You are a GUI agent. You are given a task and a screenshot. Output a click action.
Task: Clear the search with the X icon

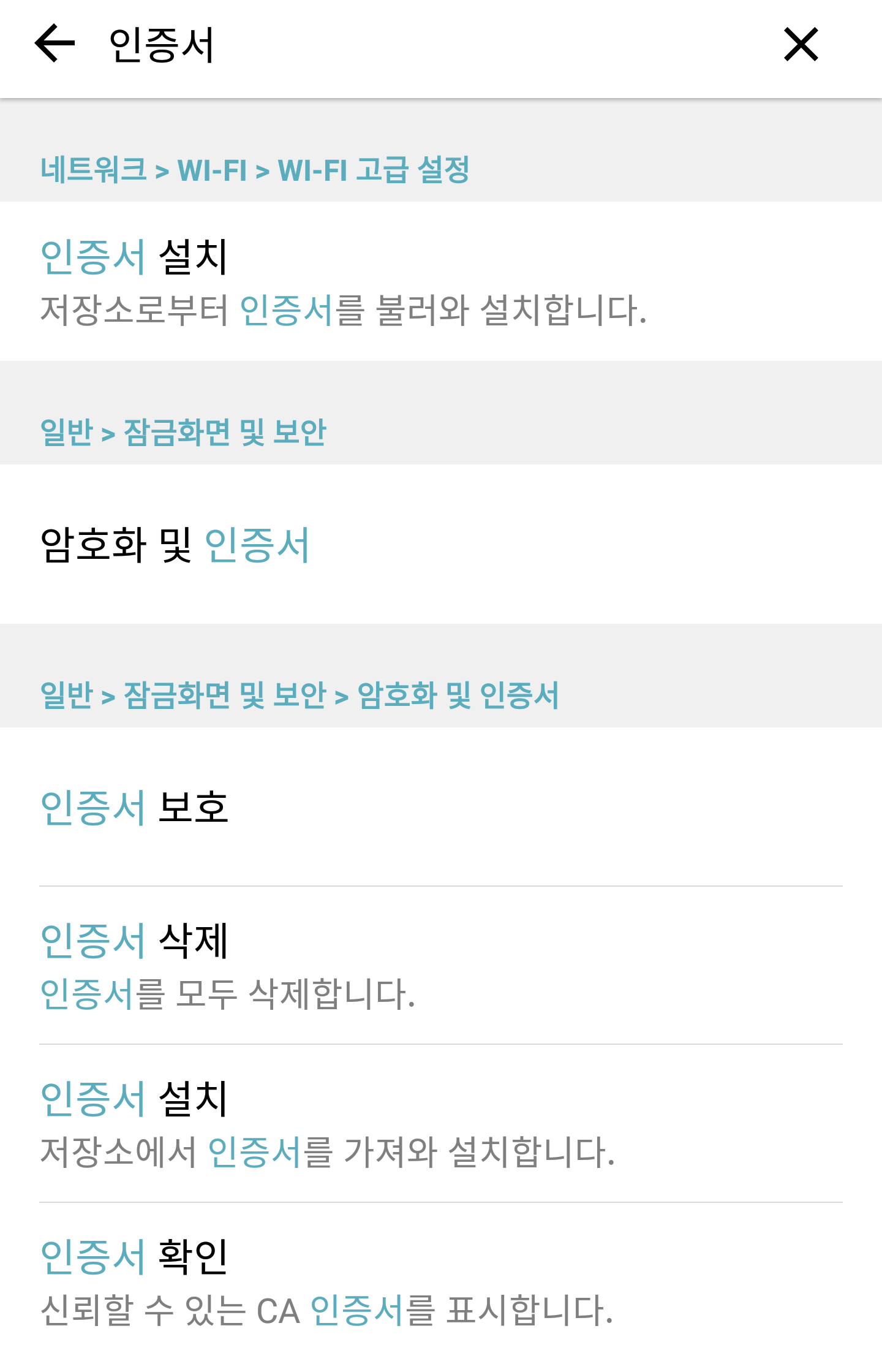pos(801,44)
